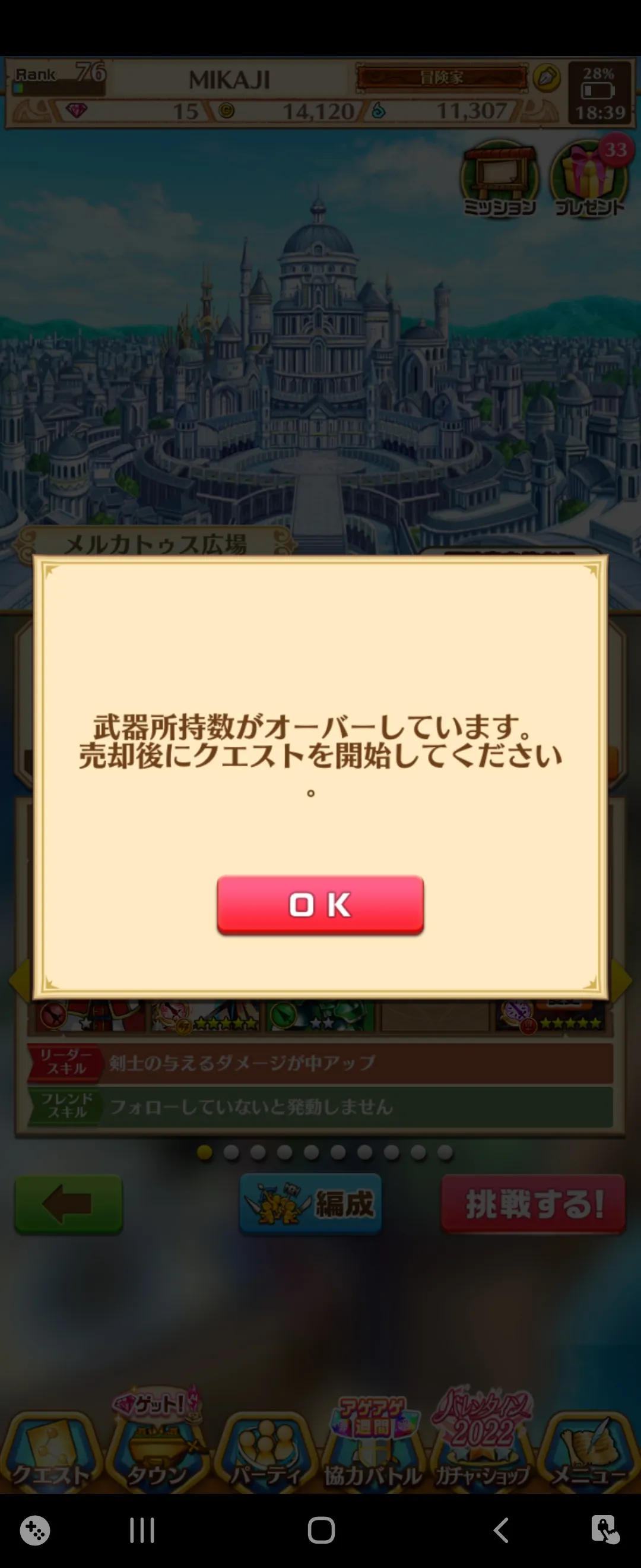
Task: Open party 編成 screen
Action: click(x=311, y=1205)
